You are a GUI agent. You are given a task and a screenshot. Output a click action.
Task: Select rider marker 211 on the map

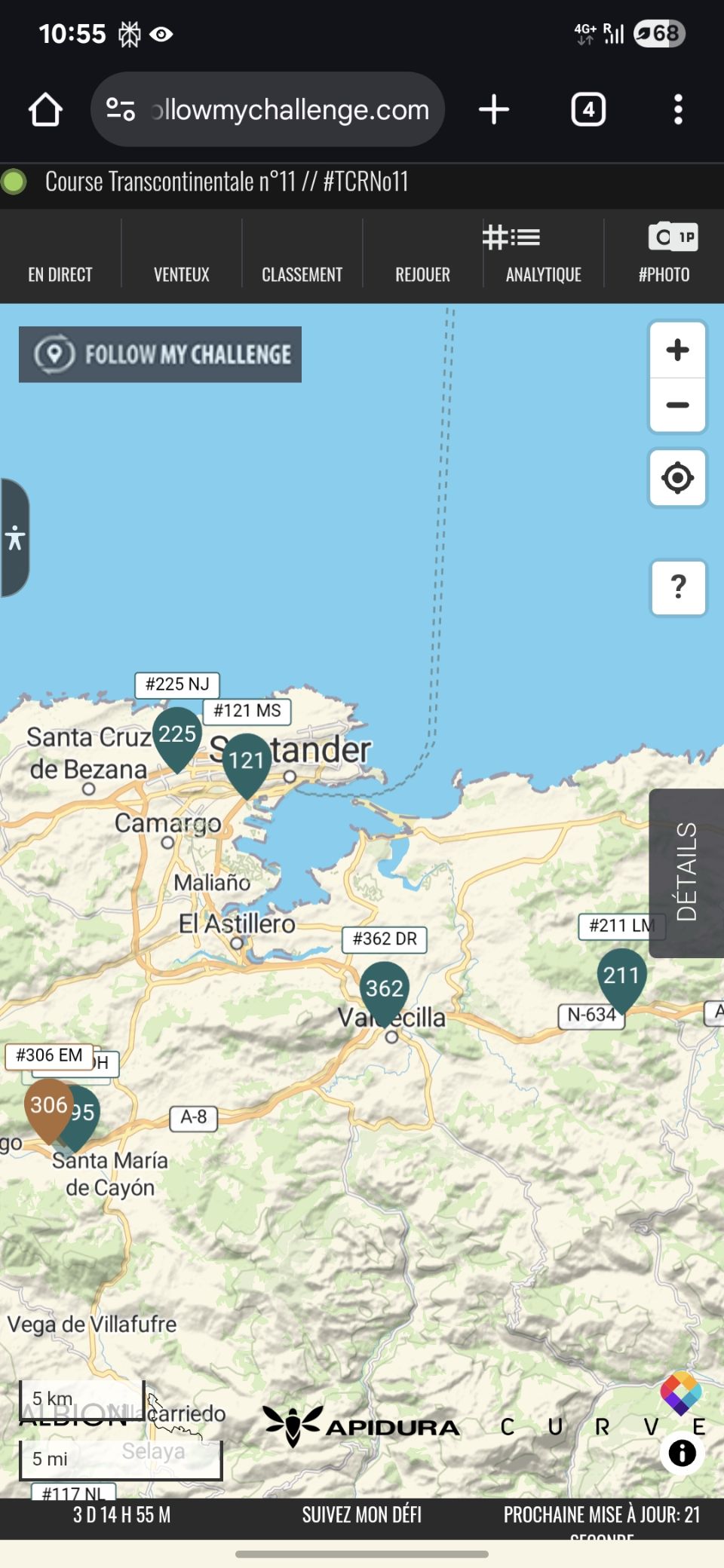click(621, 977)
